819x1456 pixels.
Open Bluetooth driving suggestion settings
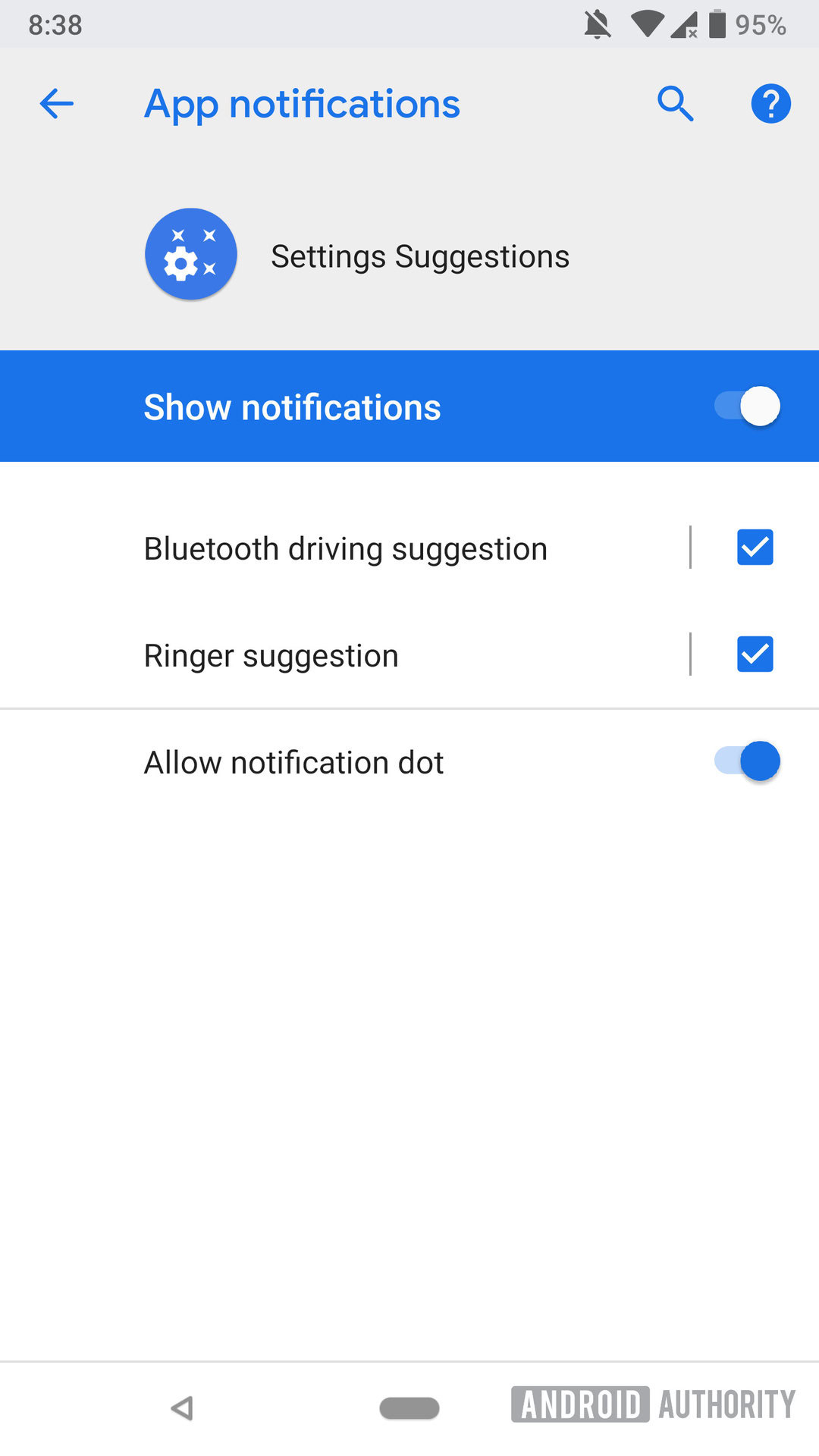(x=345, y=548)
